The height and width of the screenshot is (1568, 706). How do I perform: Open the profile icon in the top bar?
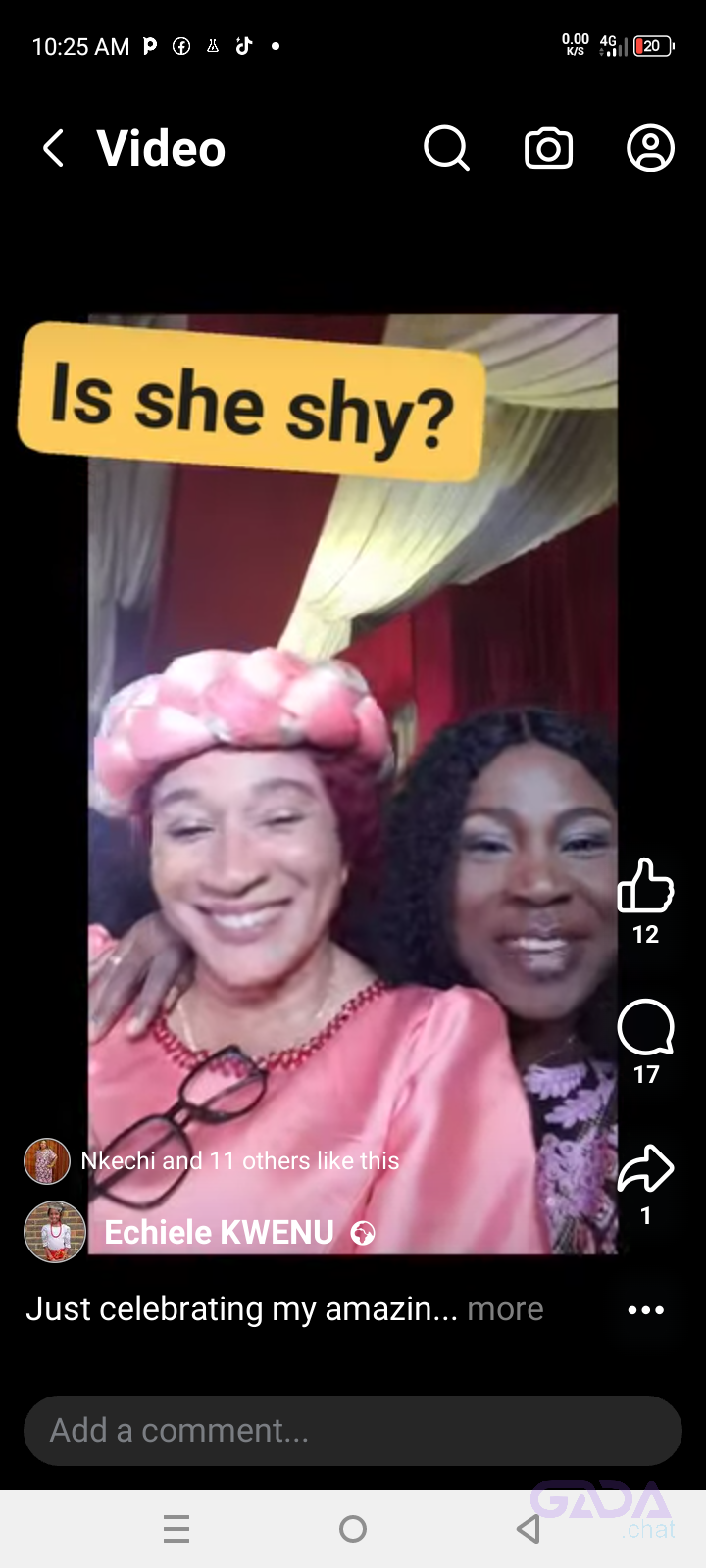pos(650,149)
